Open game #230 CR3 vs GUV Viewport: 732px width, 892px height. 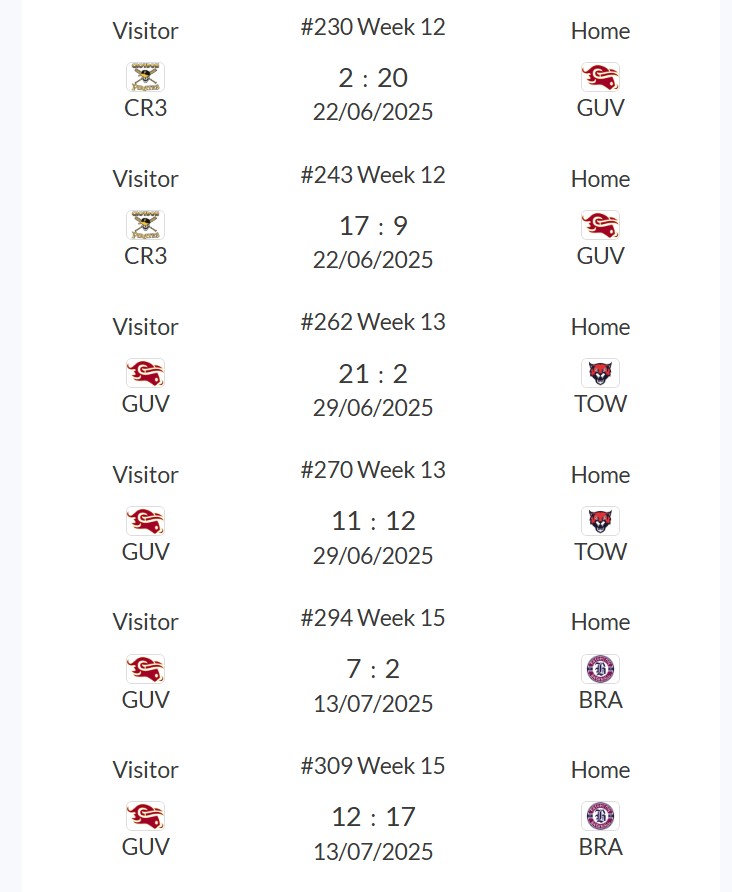pyautogui.click(x=372, y=78)
